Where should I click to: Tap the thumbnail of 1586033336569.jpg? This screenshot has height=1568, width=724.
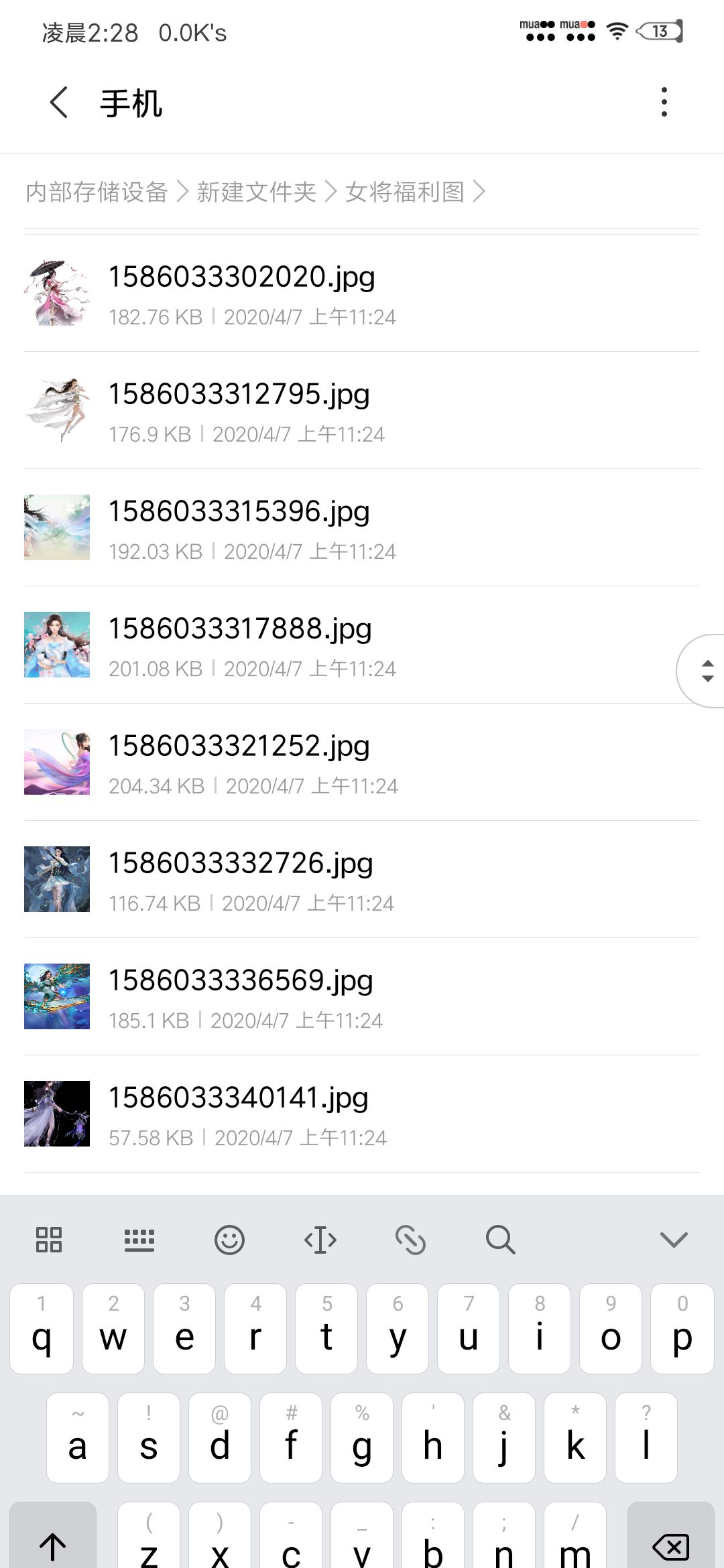pyautogui.click(x=56, y=996)
